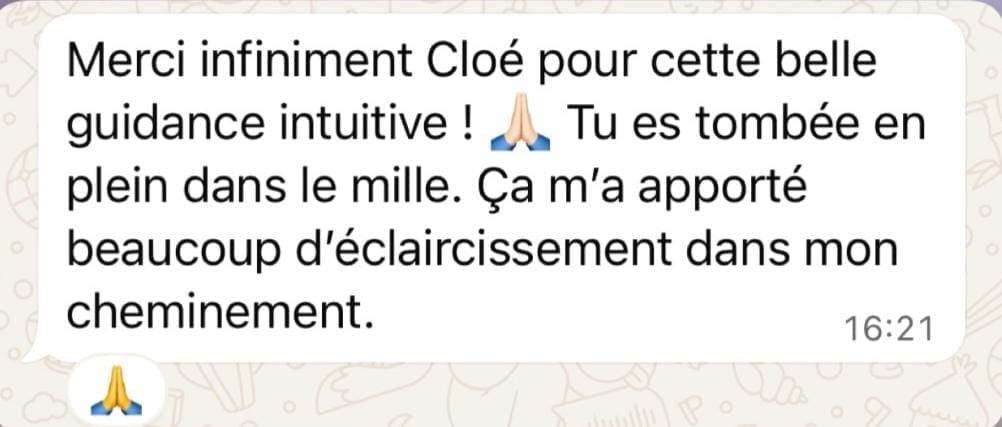Open the praying hands reaction under the message

[115, 391]
